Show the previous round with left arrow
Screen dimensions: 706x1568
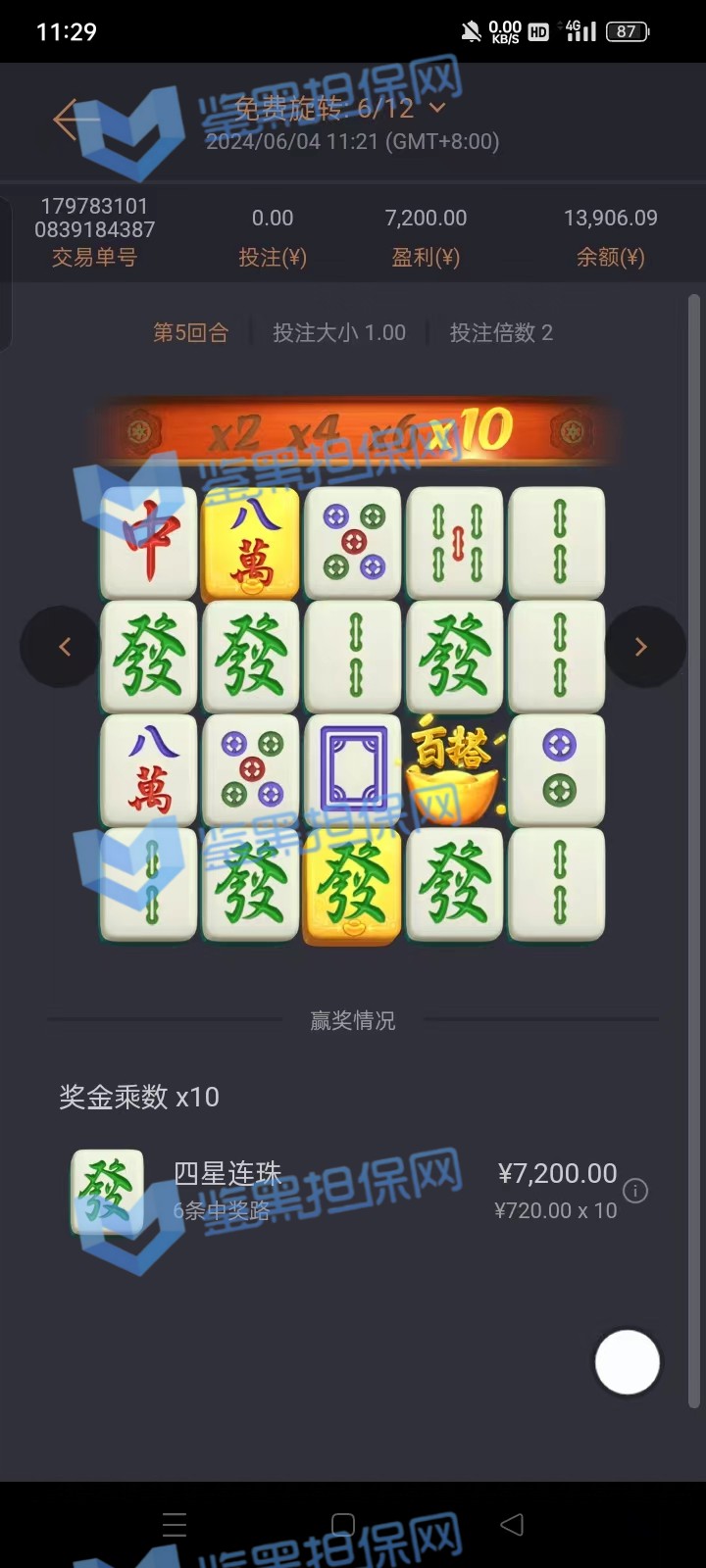tap(64, 647)
